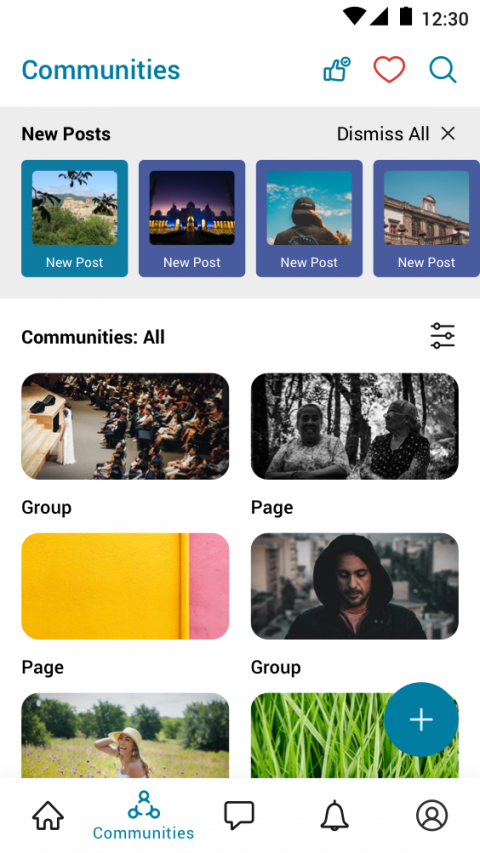Open the Group with the hooded man photo
The width and height of the screenshot is (480, 853).
point(355,586)
